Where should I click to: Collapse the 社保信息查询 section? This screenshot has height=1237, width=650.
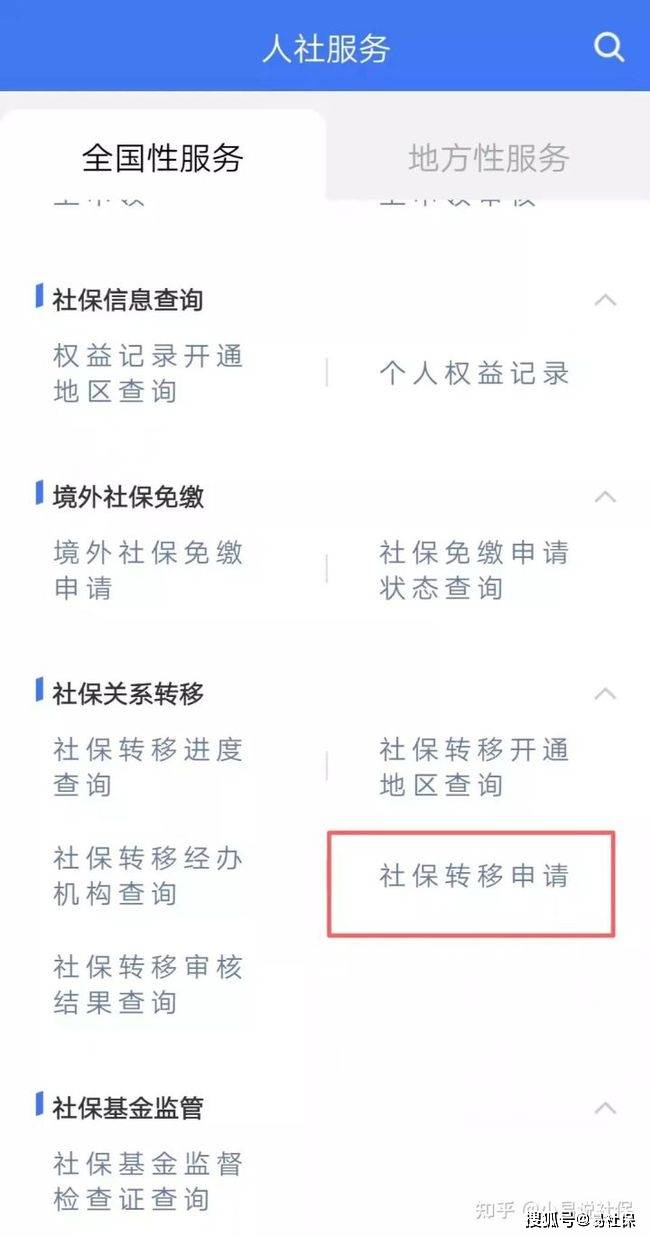[x=605, y=300]
